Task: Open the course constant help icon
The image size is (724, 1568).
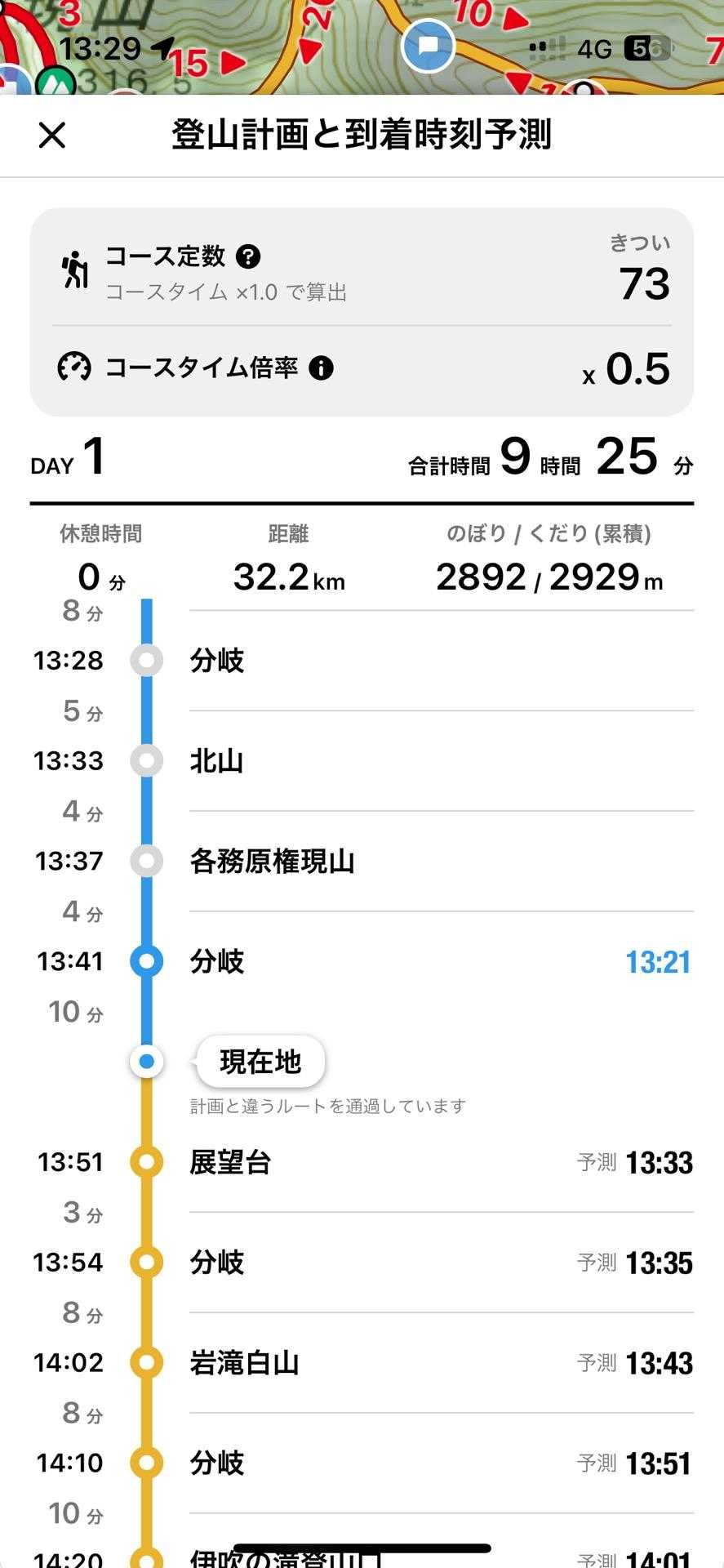Action: [248, 257]
